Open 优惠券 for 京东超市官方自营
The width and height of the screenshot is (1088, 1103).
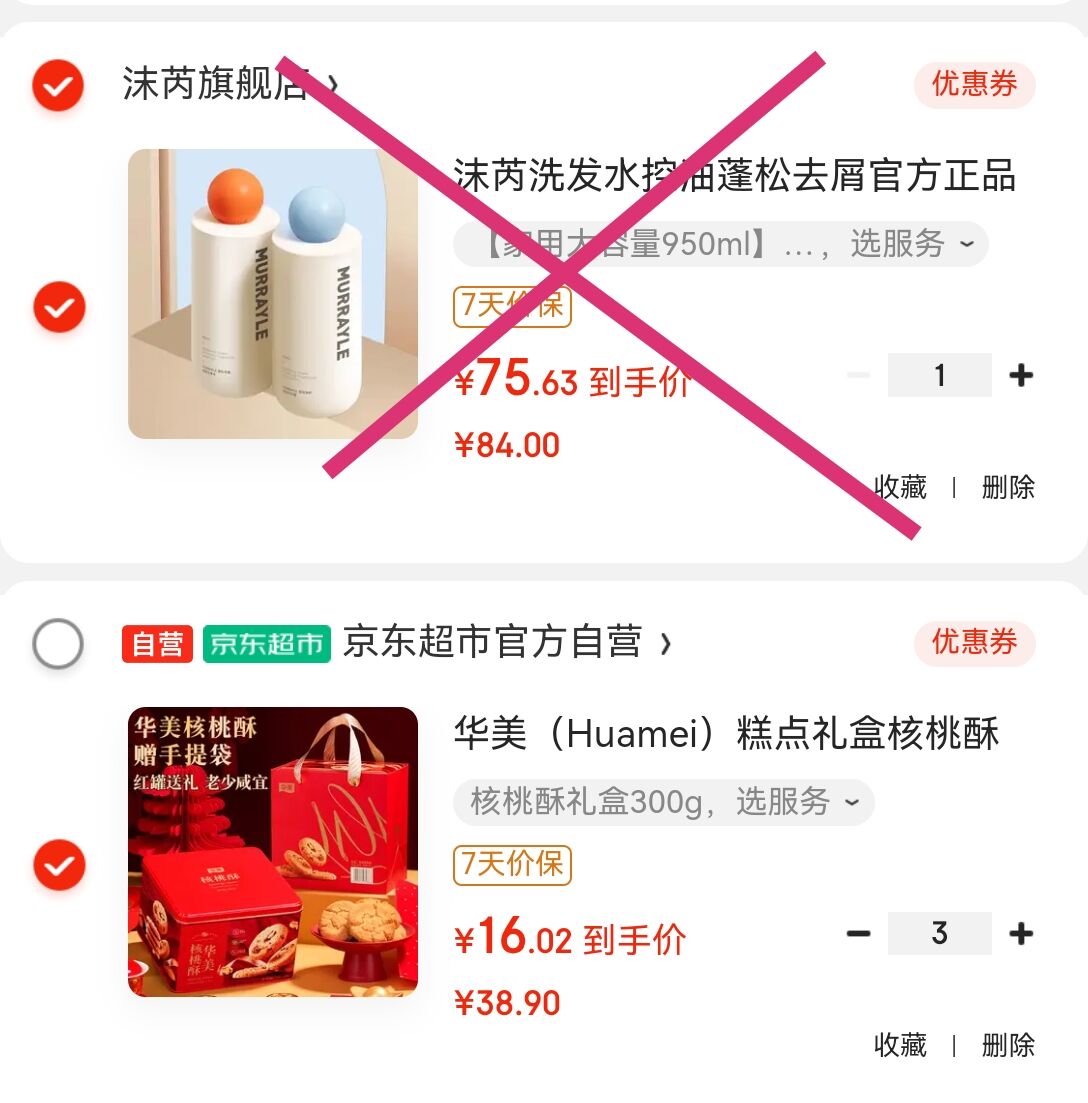coord(974,642)
